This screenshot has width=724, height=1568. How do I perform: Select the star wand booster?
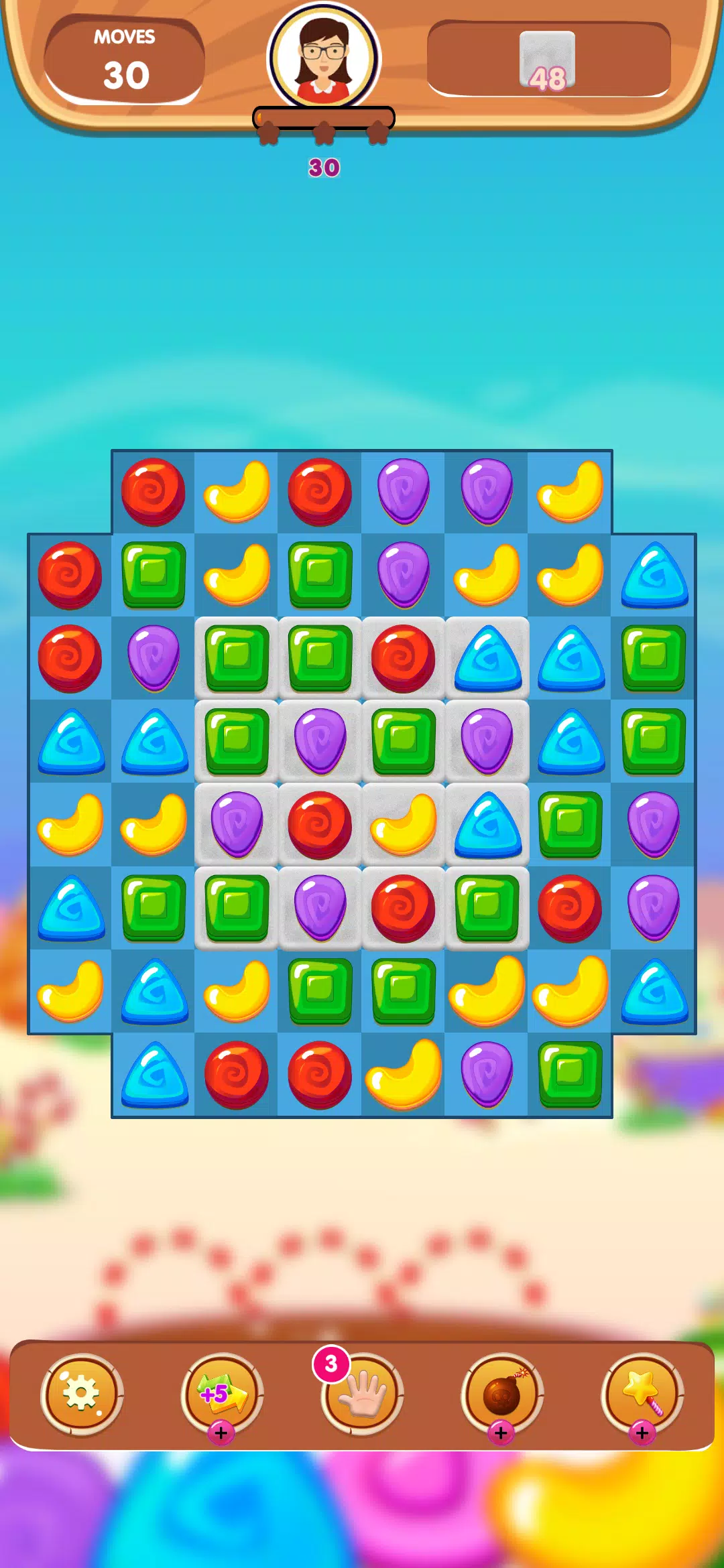coord(642,1394)
